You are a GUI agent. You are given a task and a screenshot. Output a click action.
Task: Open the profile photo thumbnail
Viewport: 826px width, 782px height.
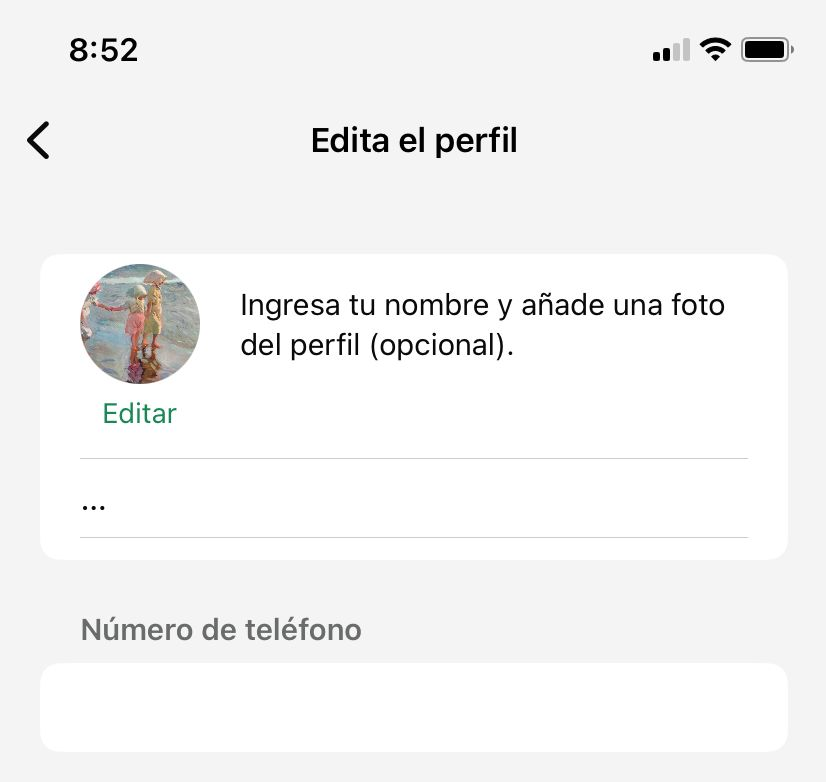pos(140,324)
